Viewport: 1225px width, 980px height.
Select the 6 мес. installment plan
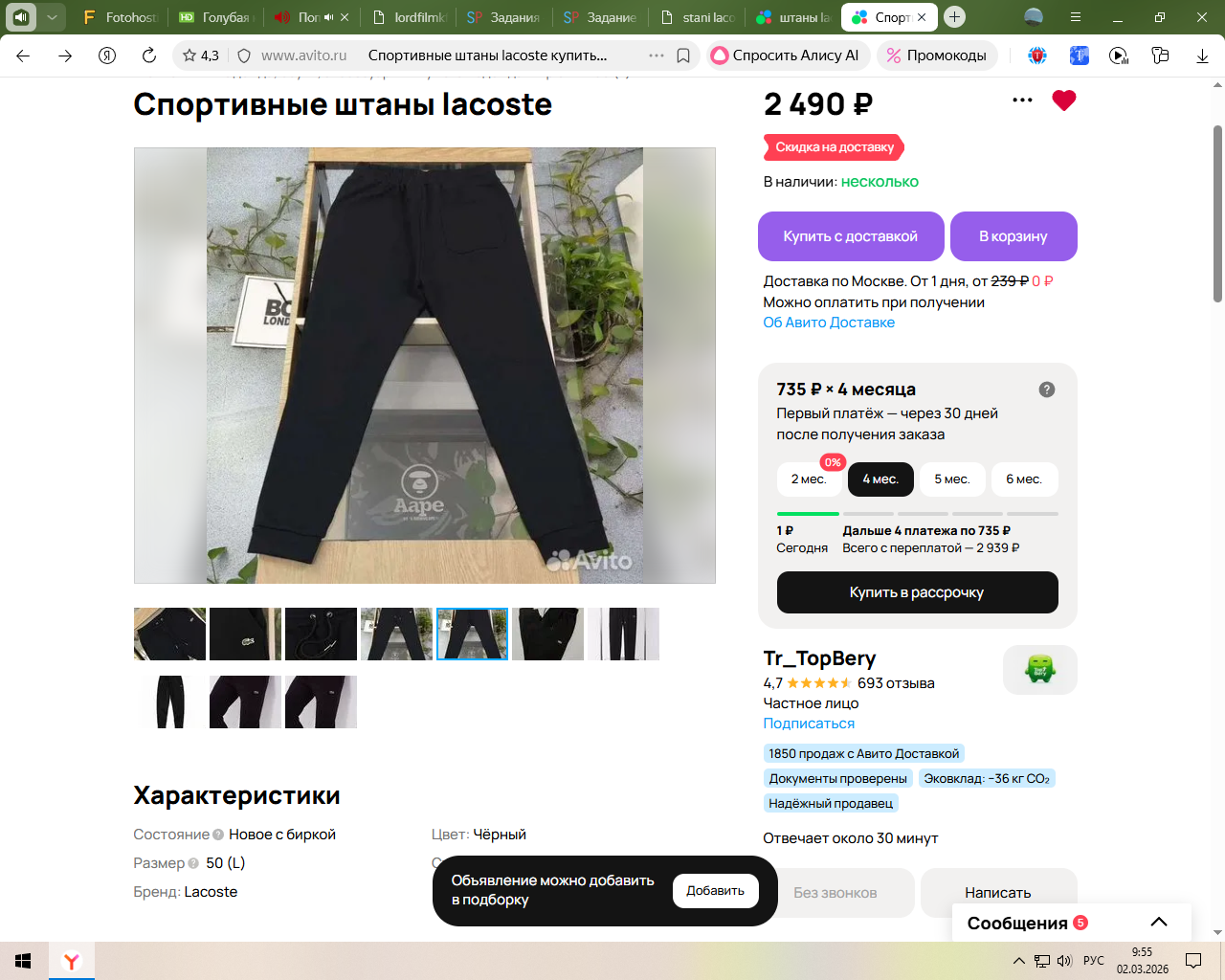(1023, 479)
